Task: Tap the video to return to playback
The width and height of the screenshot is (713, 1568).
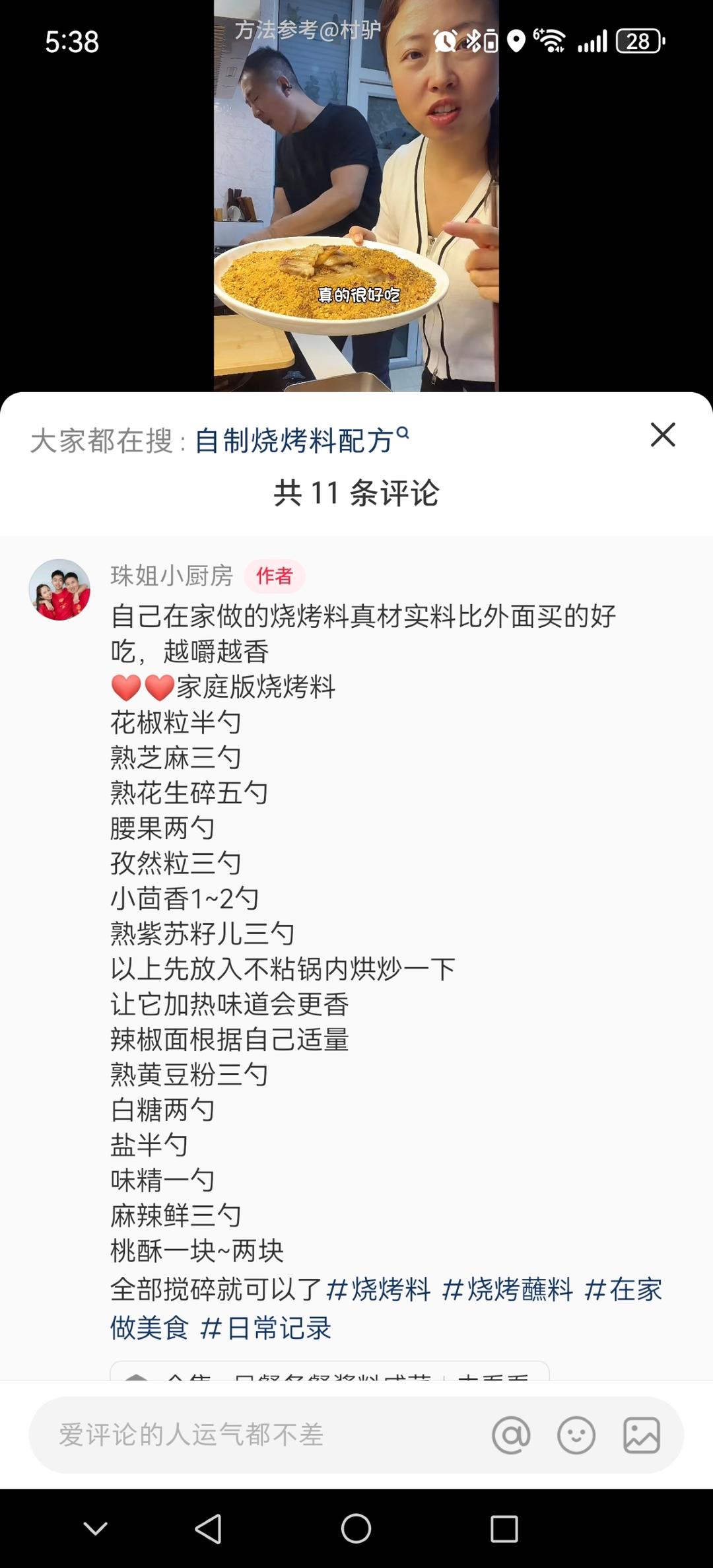Action: pos(356,198)
